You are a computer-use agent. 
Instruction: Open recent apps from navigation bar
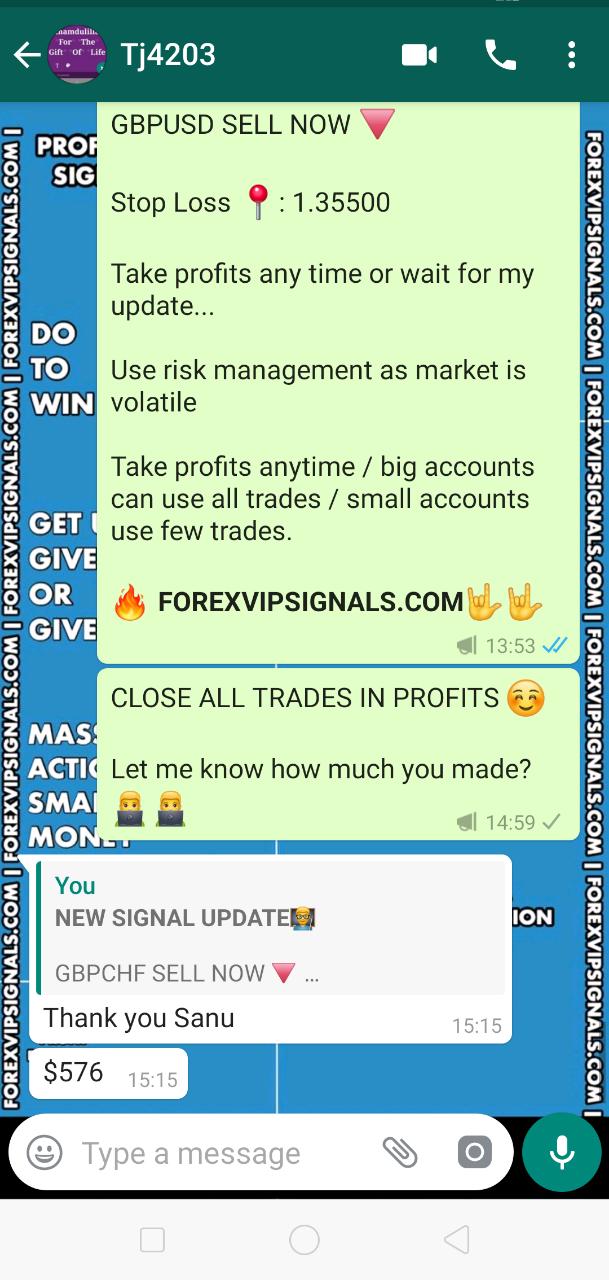(x=152, y=1240)
